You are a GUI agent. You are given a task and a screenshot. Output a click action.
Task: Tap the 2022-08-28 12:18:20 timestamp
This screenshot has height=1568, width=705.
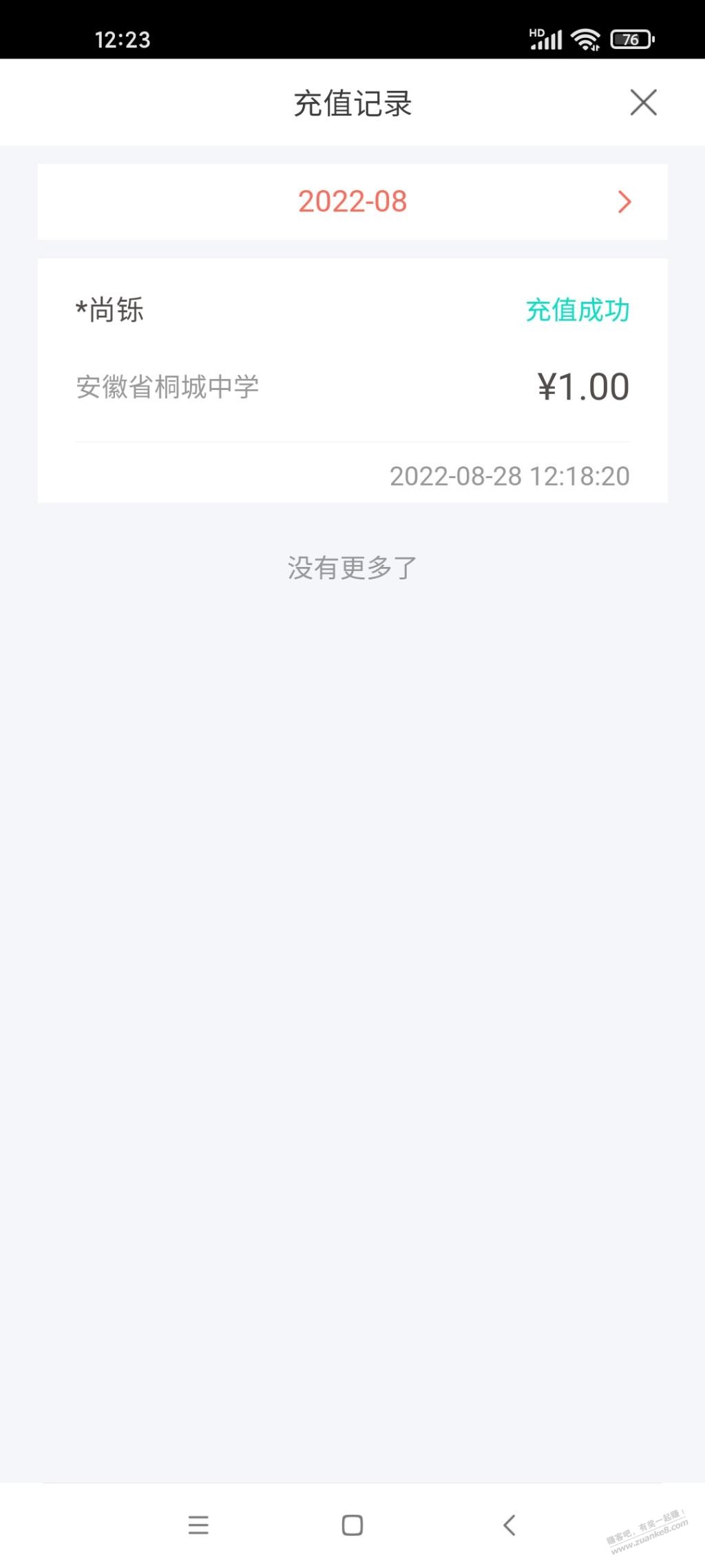click(x=509, y=475)
